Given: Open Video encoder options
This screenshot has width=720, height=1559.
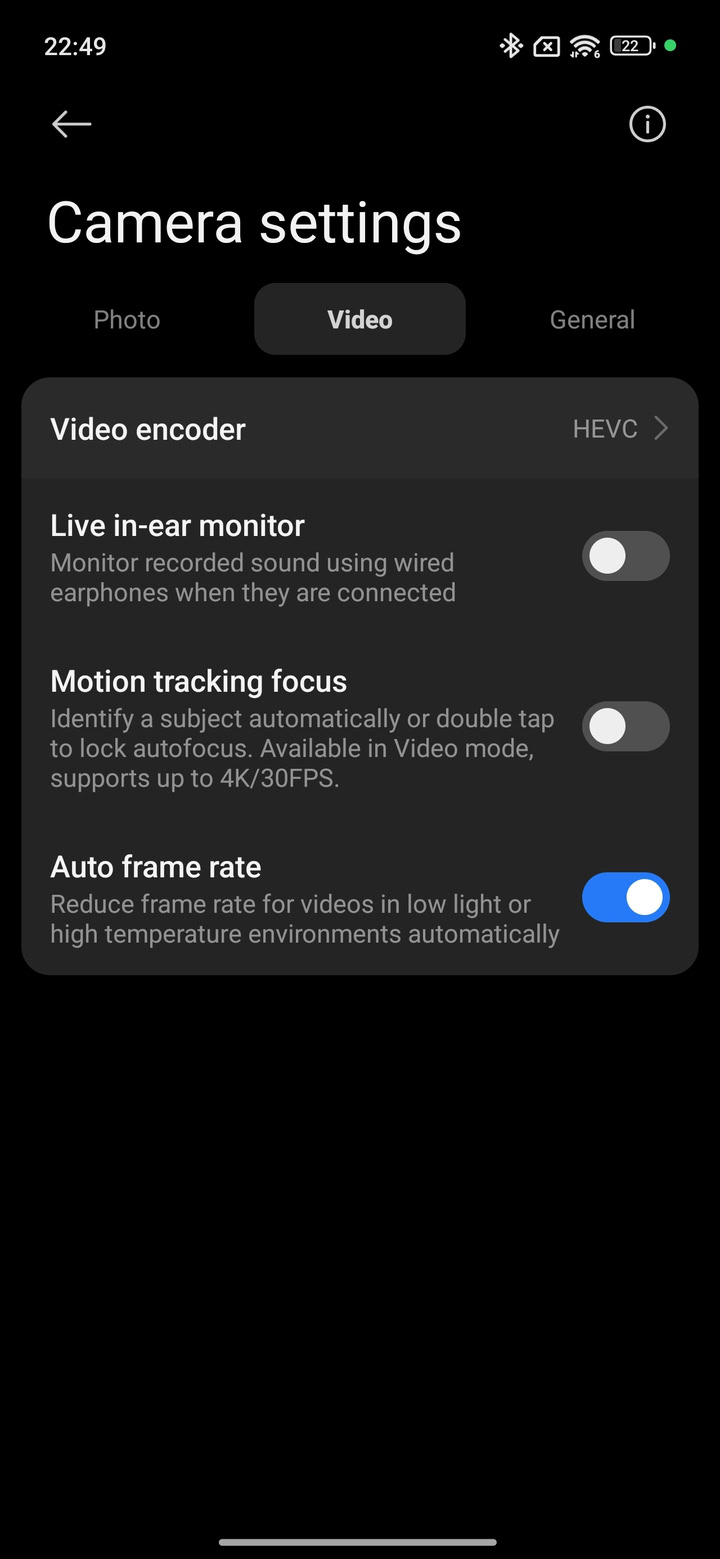Looking at the screenshot, I should 360,429.
